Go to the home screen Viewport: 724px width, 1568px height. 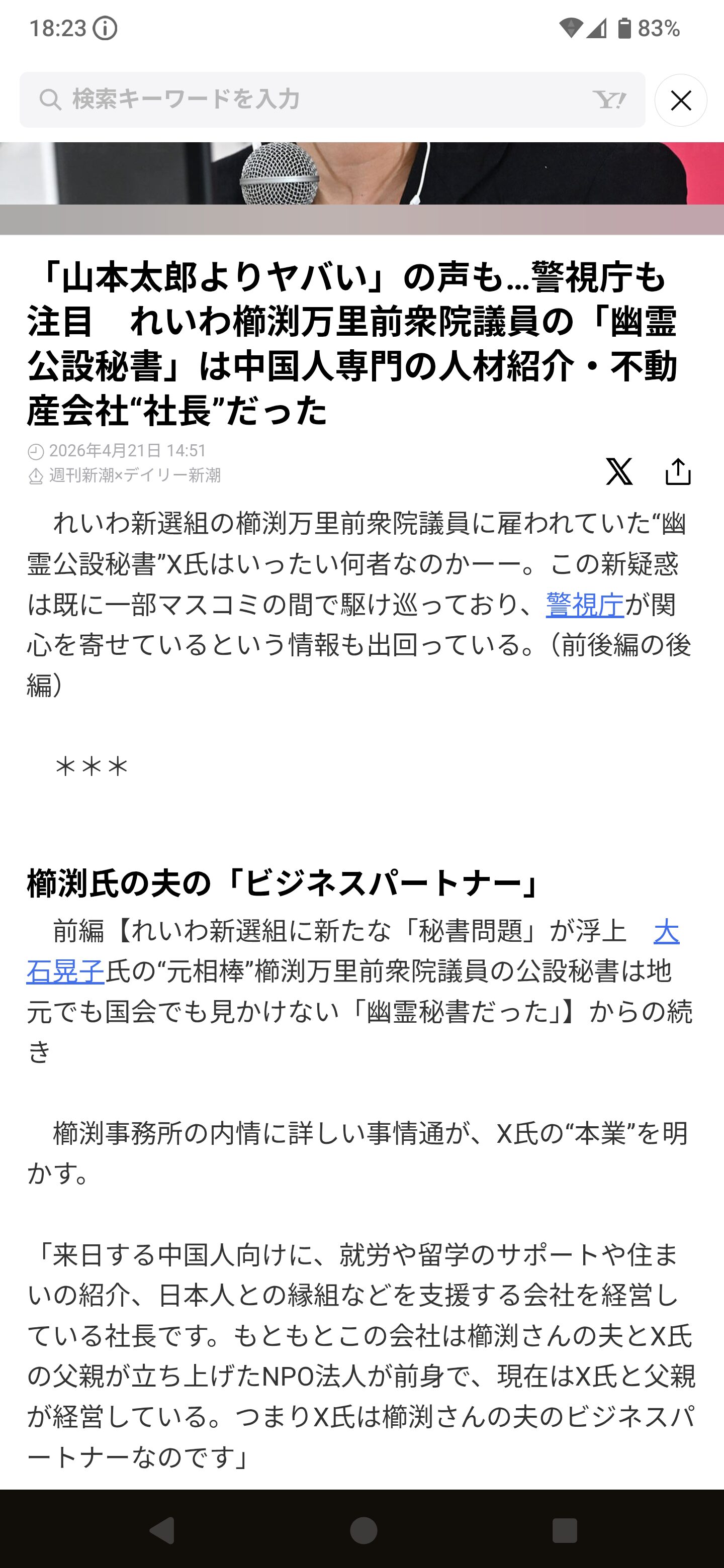click(364, 1530)
